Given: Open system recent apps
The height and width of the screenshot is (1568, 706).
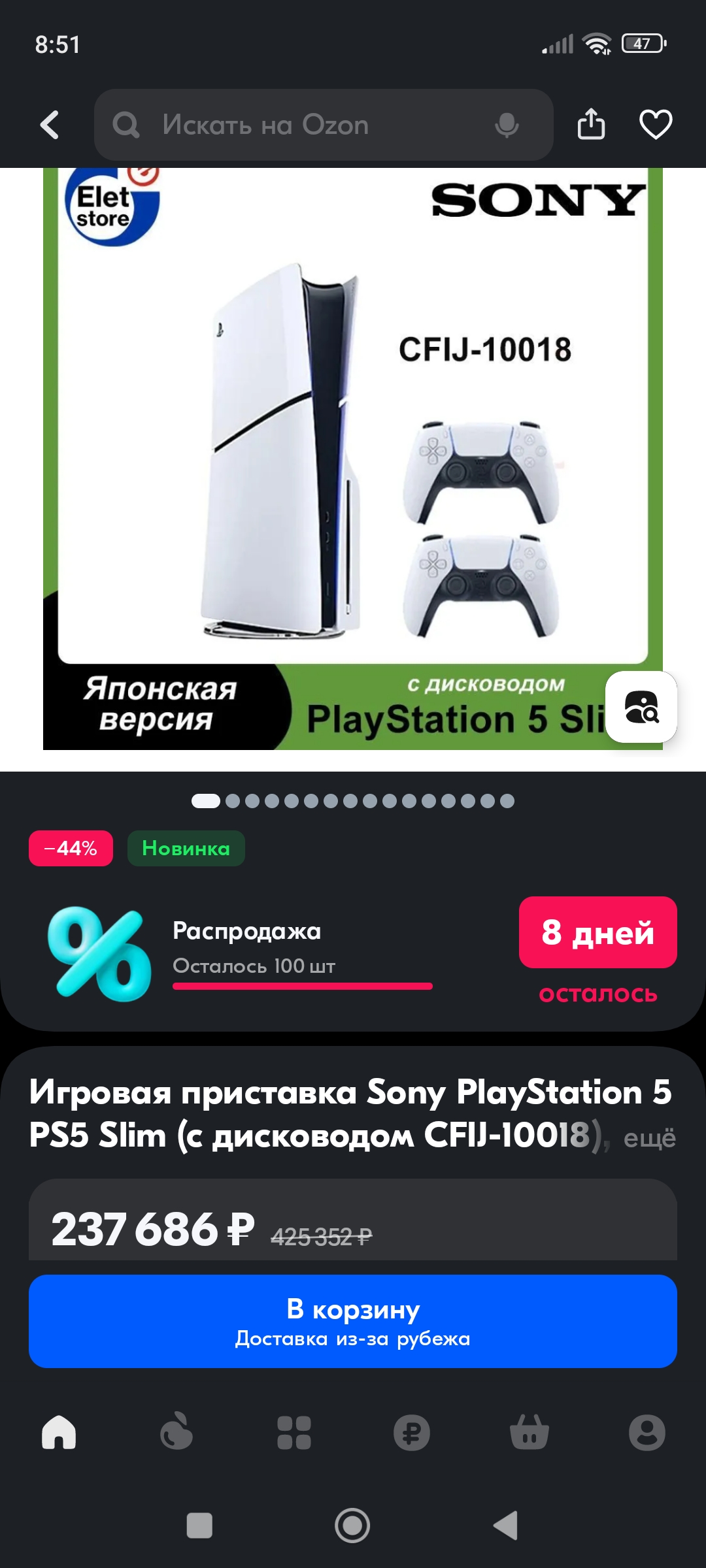Looking at the screenshot, I should coord(199,1526).
